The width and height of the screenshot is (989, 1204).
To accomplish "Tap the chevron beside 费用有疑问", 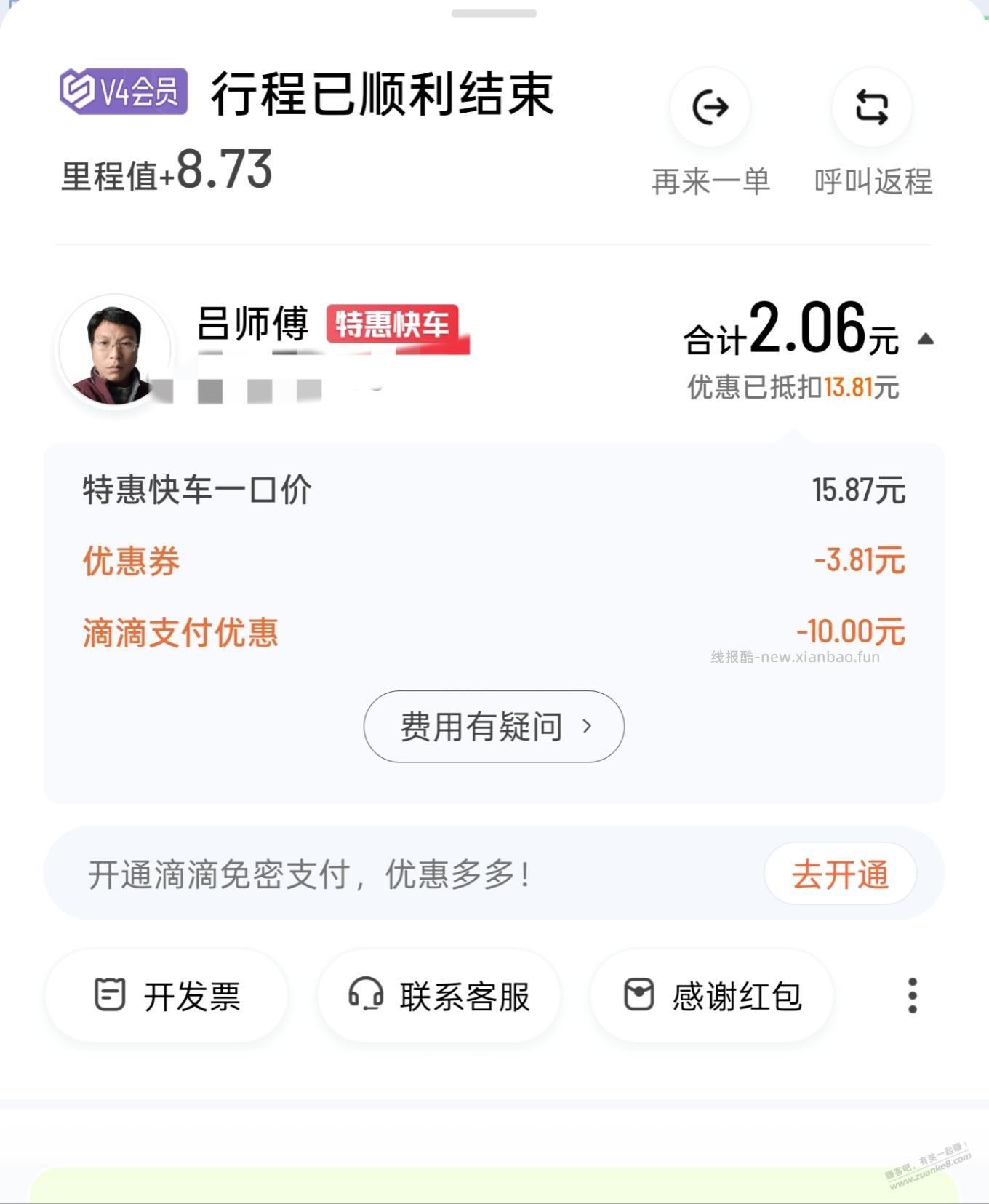I will (x=588, y=727).
